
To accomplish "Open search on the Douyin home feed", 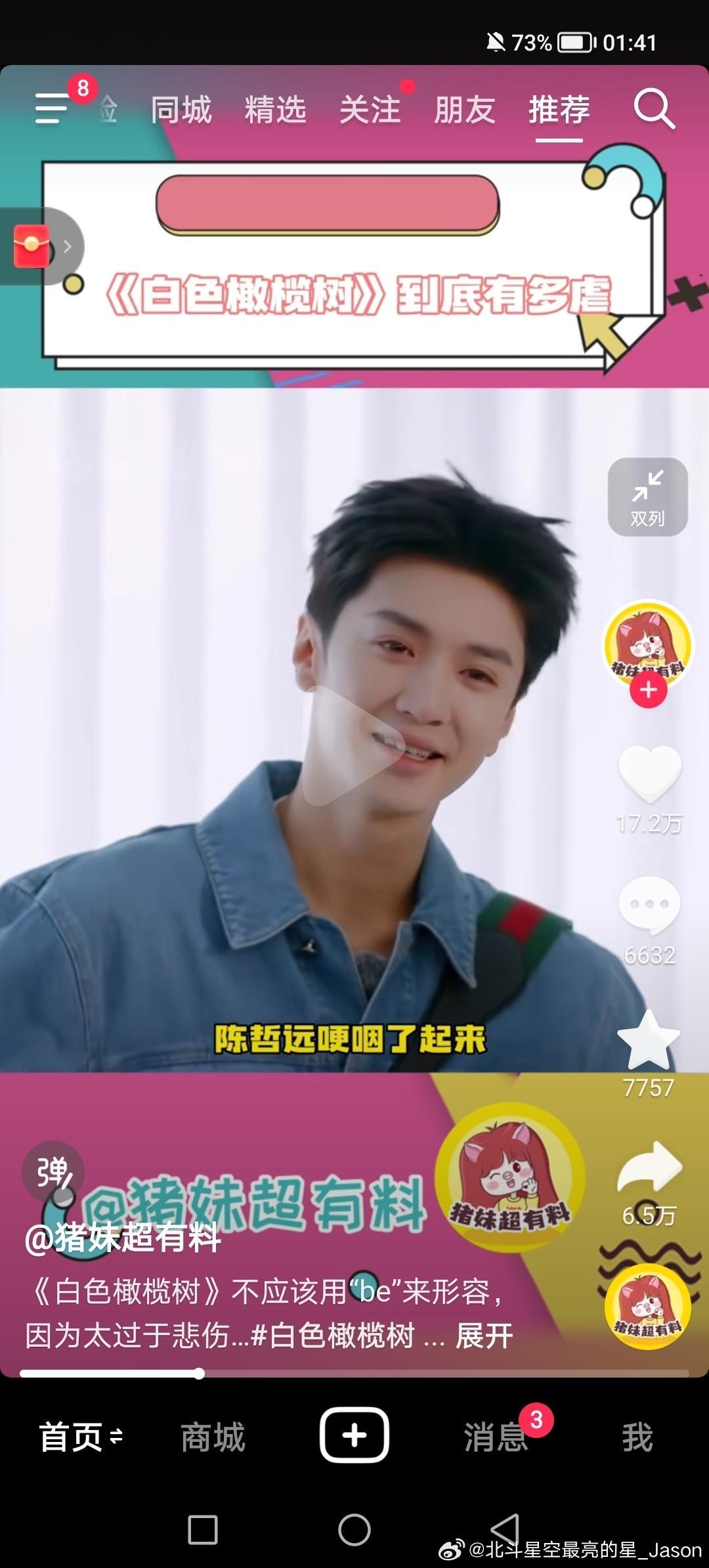I will [x=654, y=110].
